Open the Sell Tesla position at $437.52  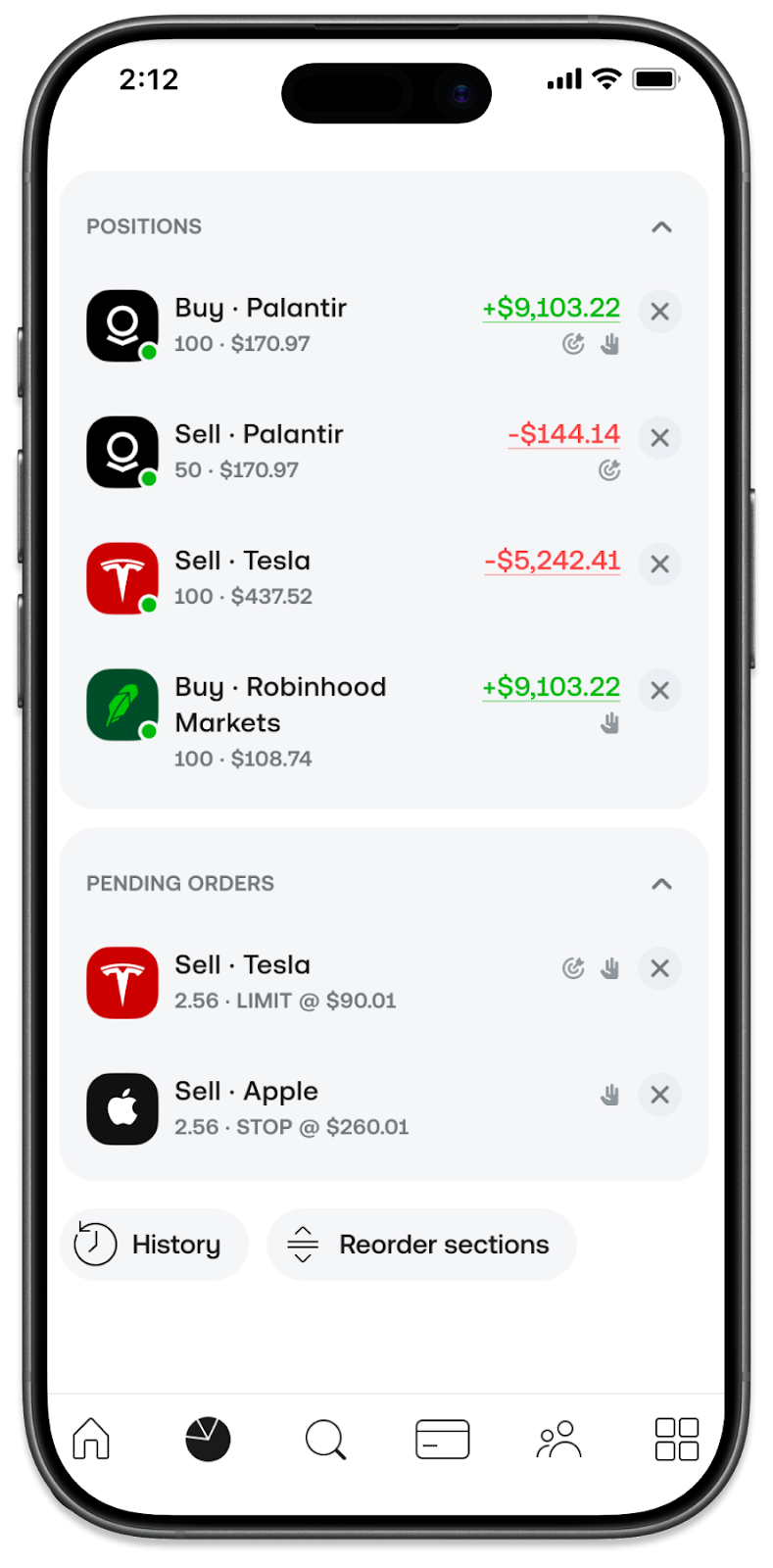click(243, 578)
